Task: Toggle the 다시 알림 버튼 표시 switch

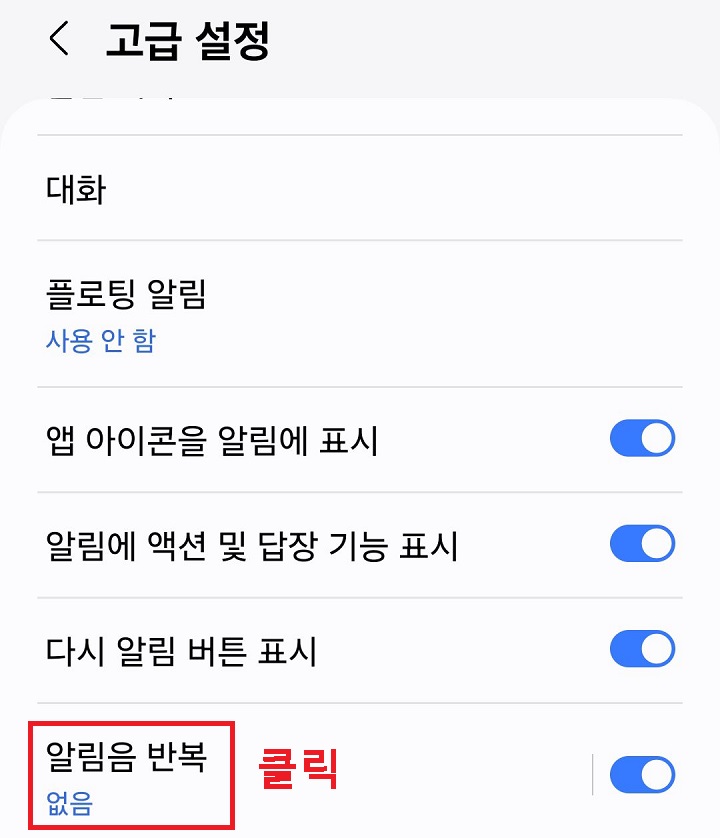Action: click(641, 648)
